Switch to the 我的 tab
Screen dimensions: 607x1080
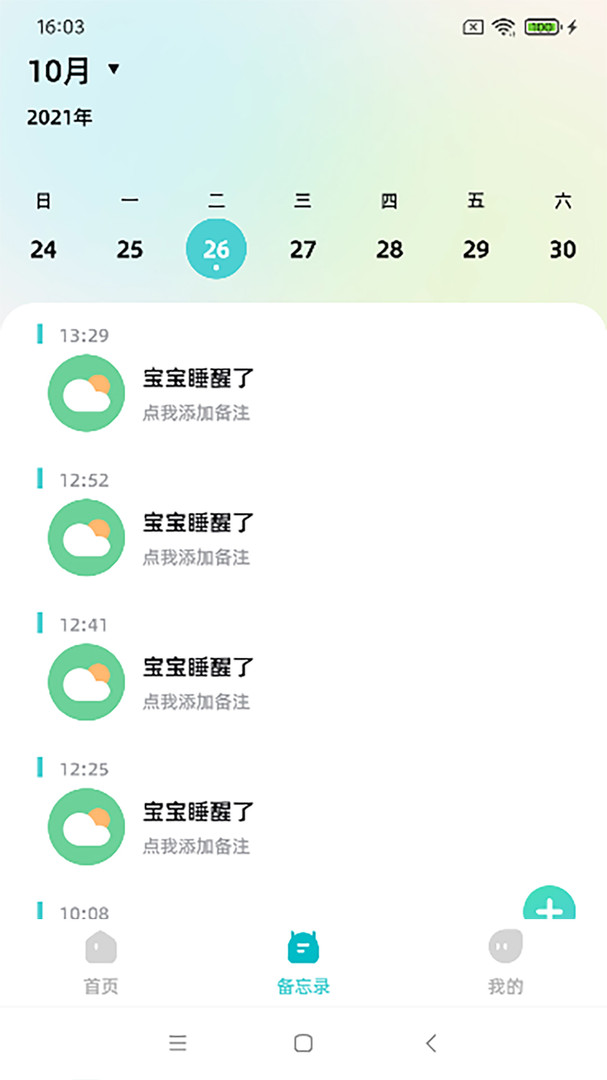click(505, 962)
